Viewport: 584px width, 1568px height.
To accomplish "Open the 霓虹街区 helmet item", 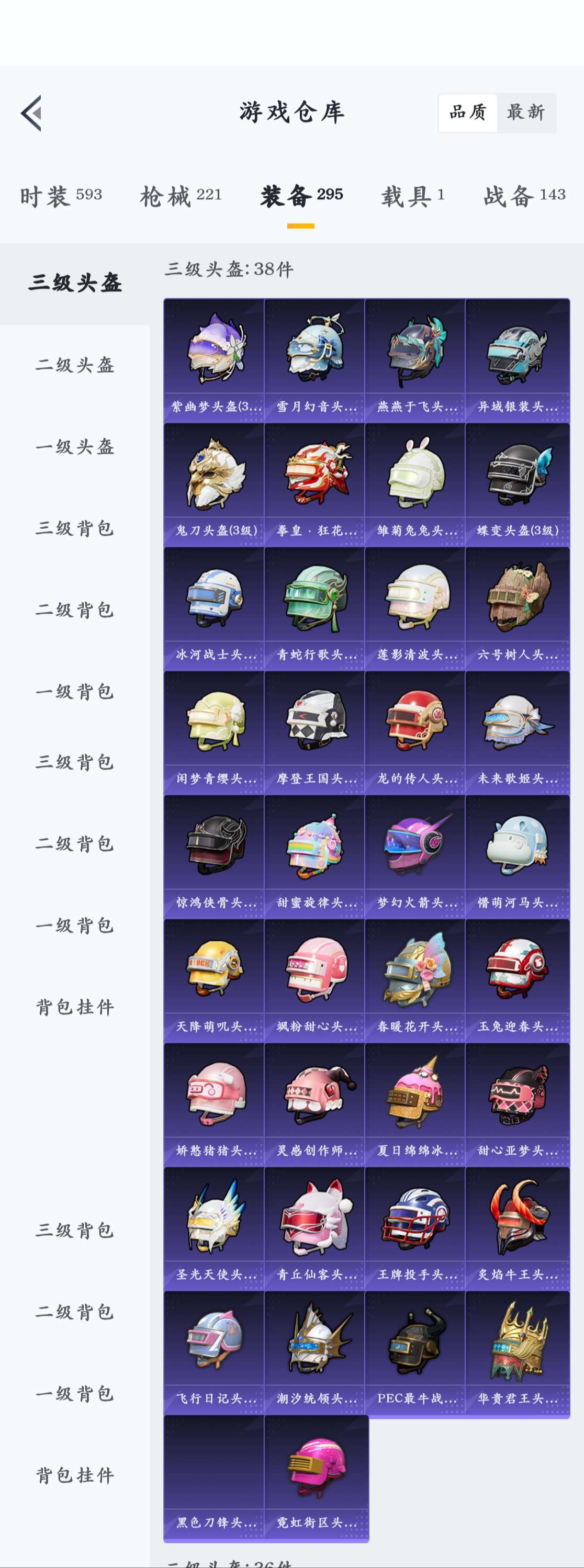I will tap(316, 1476).
